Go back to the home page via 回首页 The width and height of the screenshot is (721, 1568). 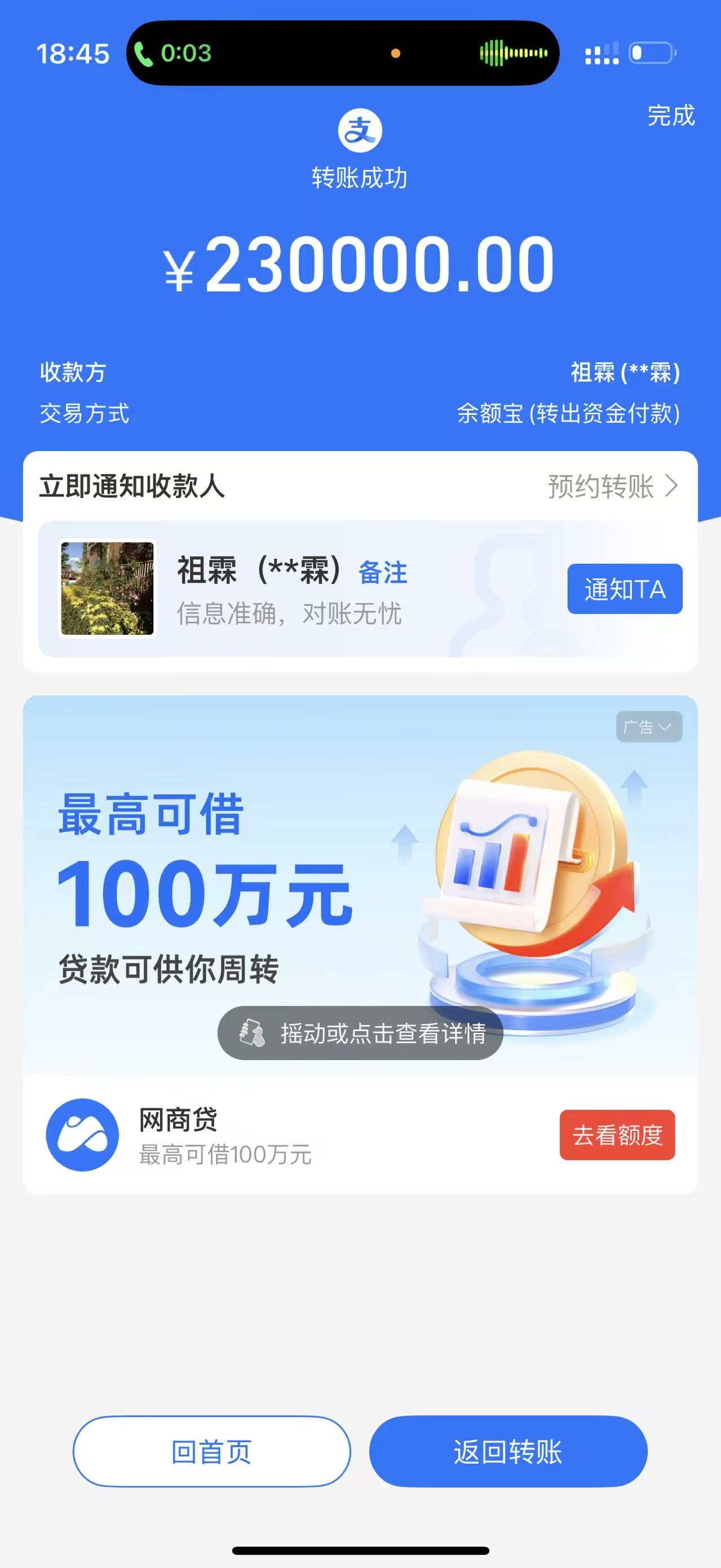click(x=212, y=1452)
